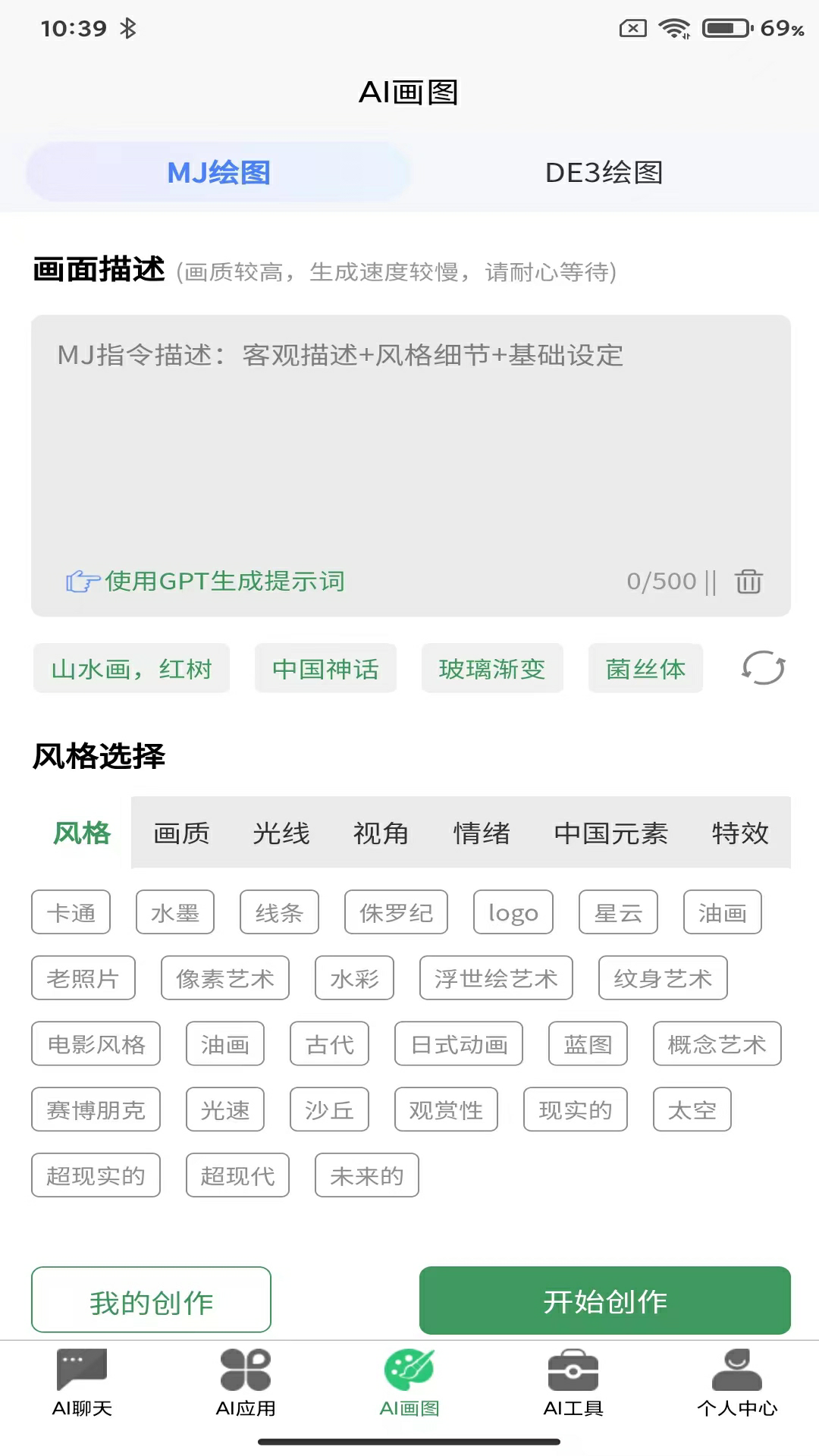Select the 赛博朋克 style tag
This screenshot has height=1456, width=819.
[96, 1110]
